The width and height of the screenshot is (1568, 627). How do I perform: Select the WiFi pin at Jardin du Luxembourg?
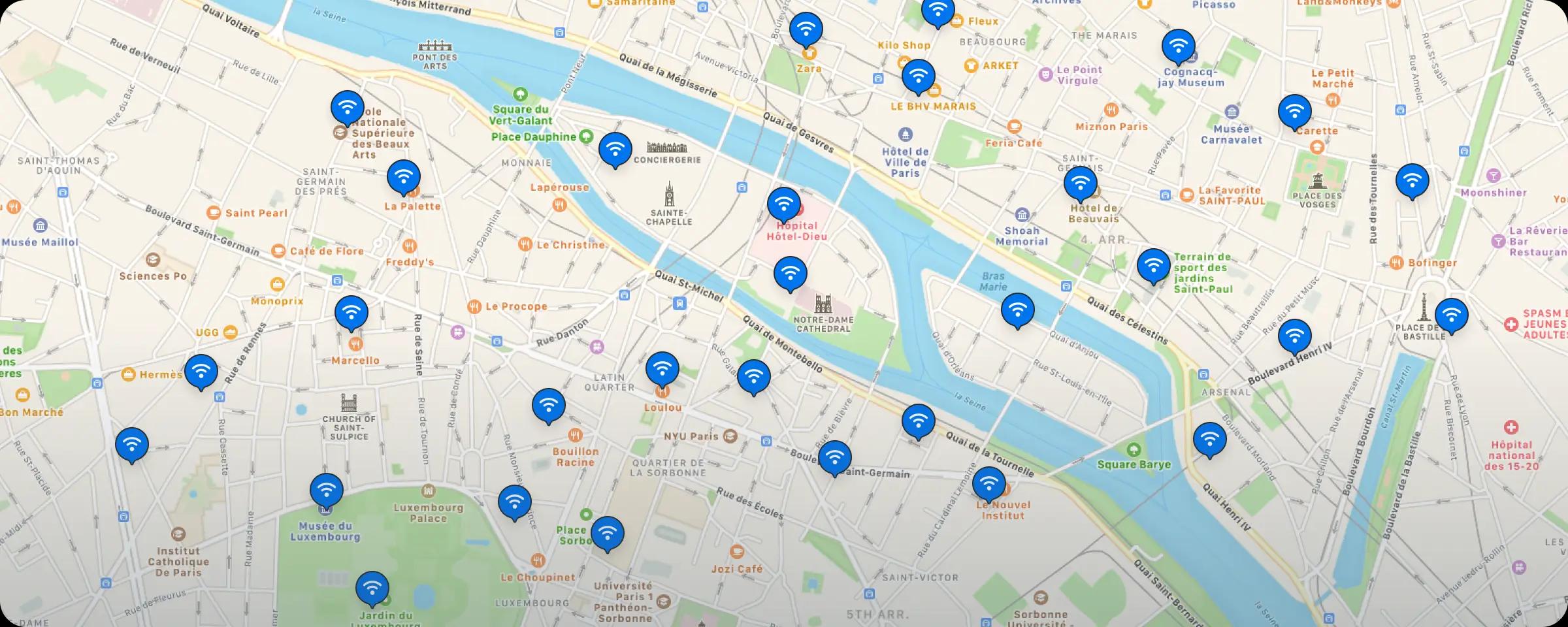(372, 588)
